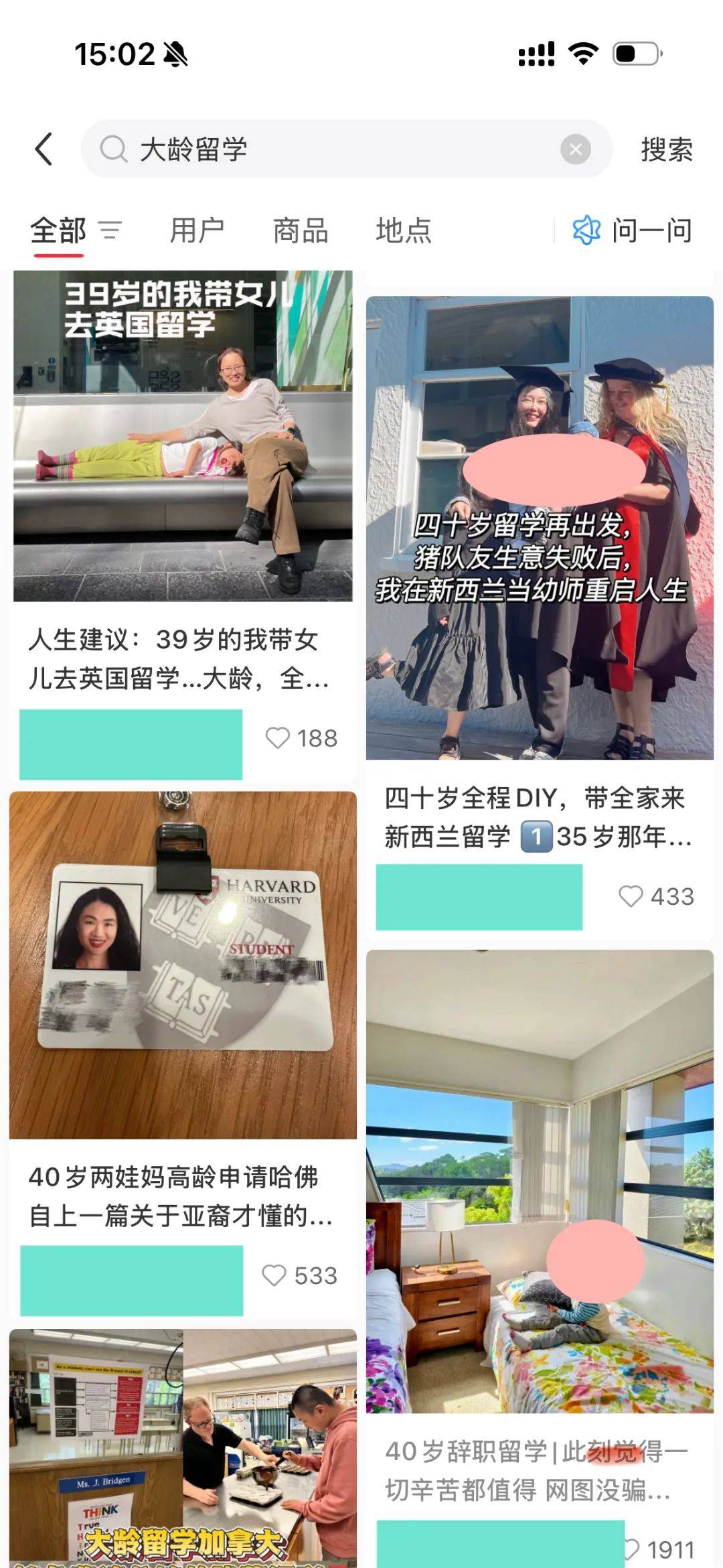Like the Harvard application post

pyautogui.click(x=274, y=1275)
